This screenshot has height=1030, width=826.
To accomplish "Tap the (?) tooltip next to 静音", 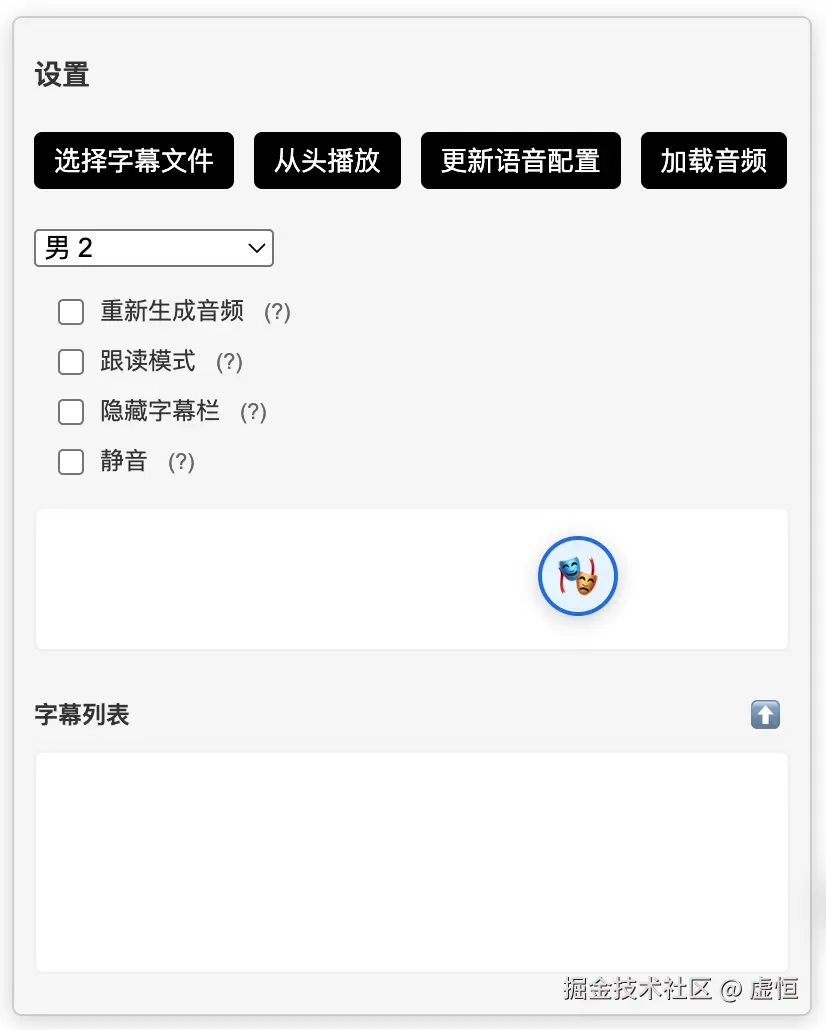I will [x=181, y=462].
